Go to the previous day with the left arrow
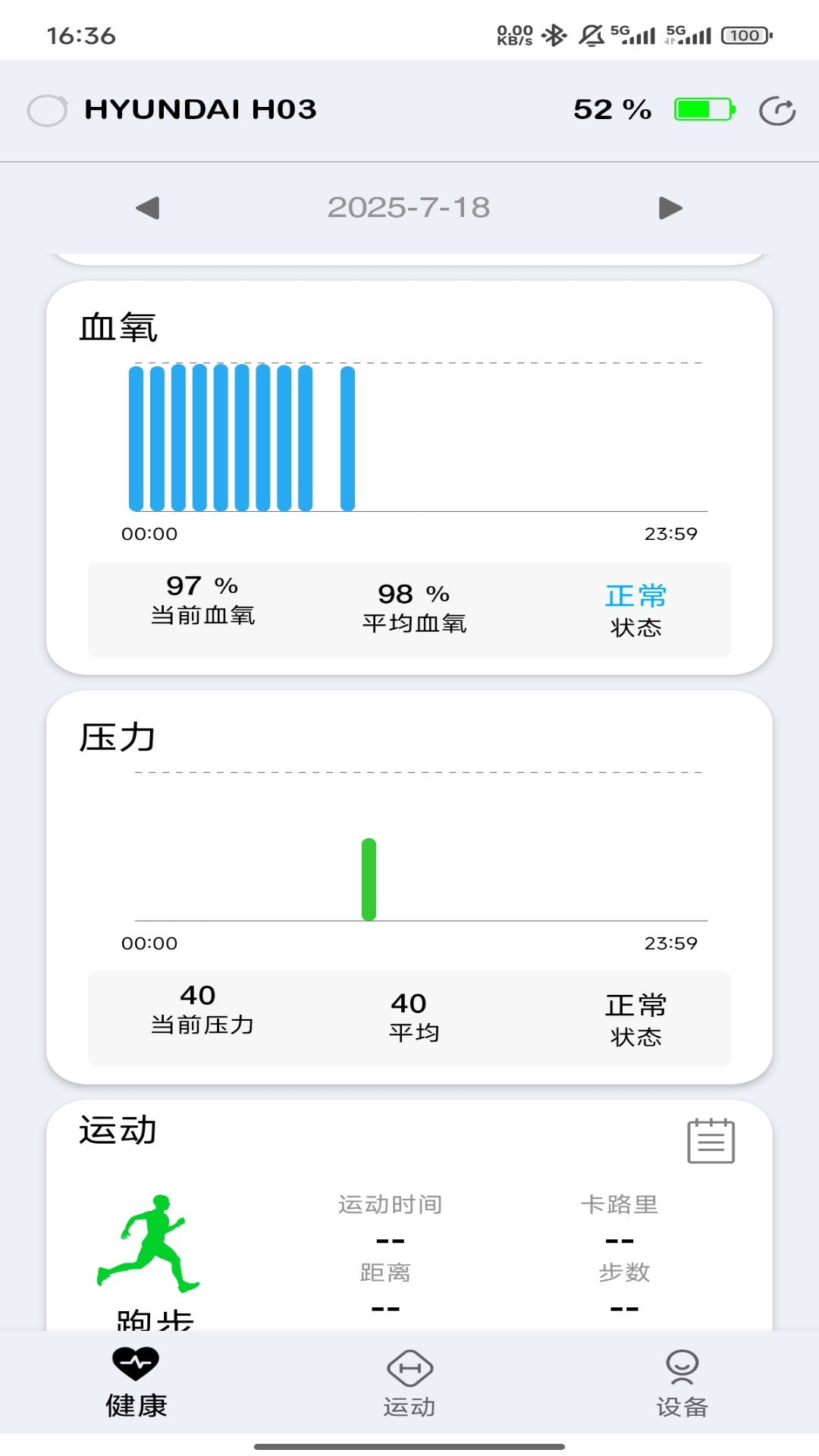 [148, 207]
